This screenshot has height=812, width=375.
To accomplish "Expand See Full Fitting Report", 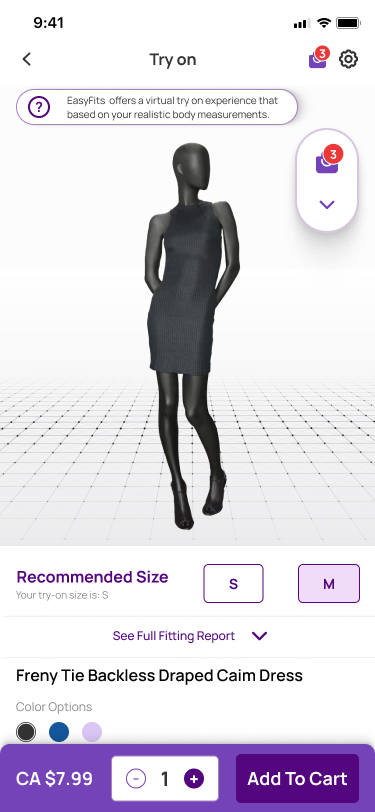I will coord(190,636).
